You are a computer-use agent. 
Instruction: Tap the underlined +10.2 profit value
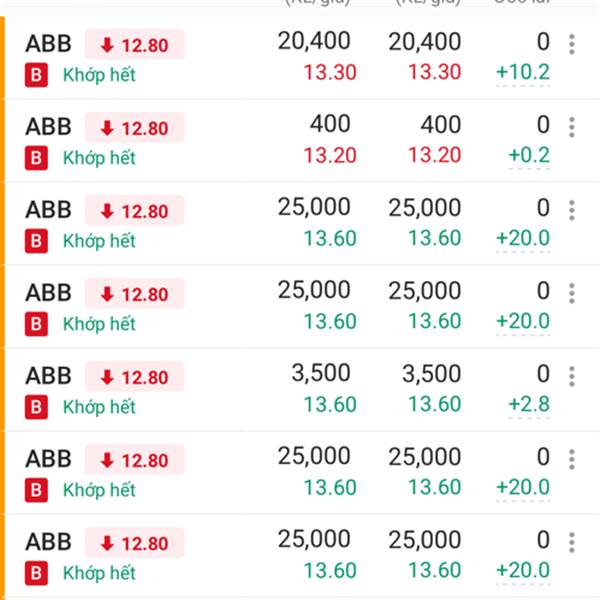pos(523,73)
